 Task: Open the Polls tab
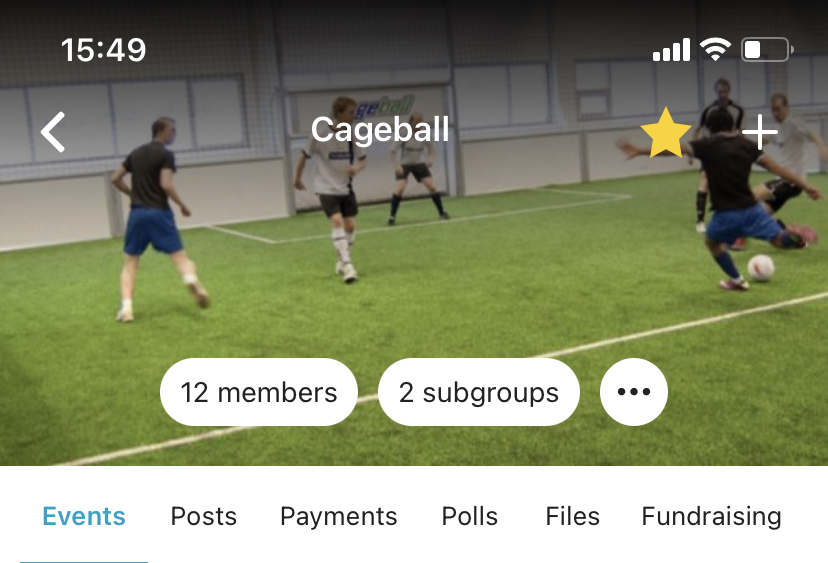[470, 516]
